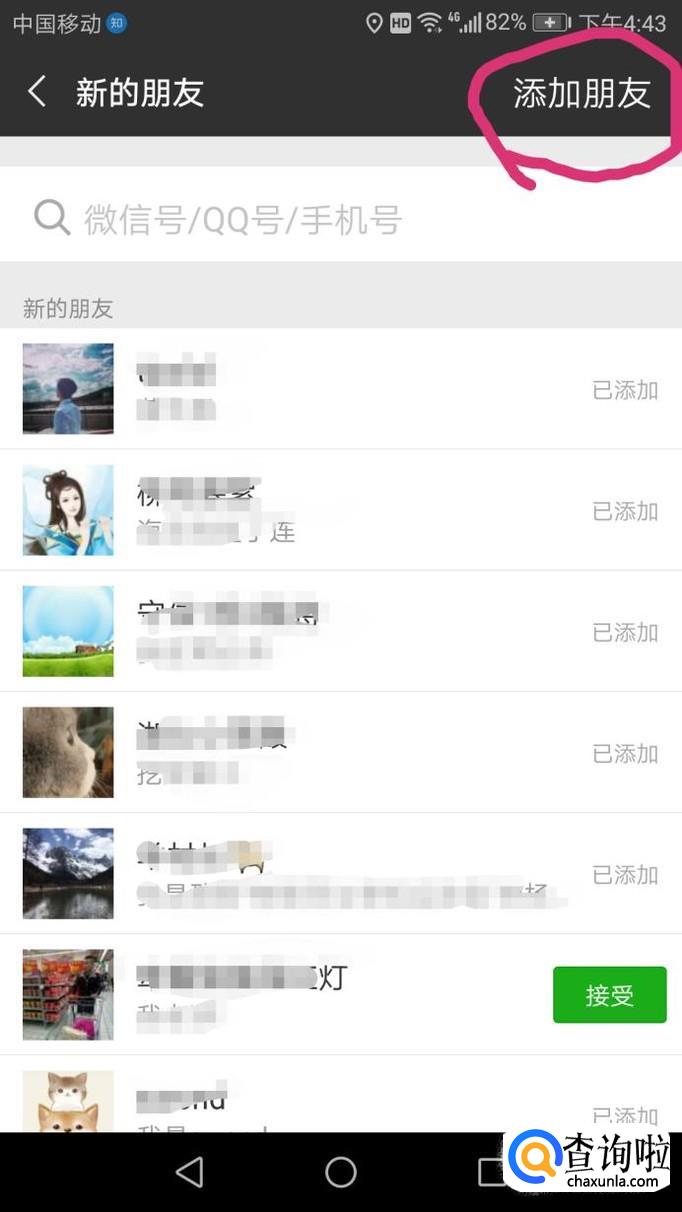The width and height of the screenshot is (682, 1212).
Task: Go back from the 新的朋友 page
Action: click(37, 93)
